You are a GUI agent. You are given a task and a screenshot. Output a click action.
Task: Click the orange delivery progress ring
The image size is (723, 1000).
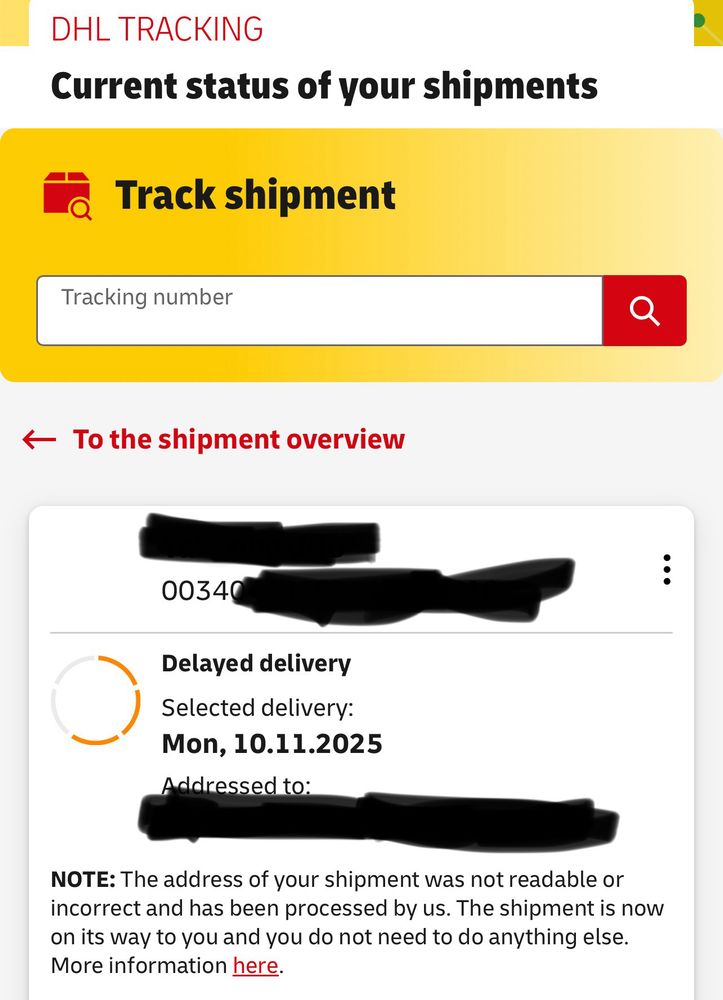click(x=96, y=700)
